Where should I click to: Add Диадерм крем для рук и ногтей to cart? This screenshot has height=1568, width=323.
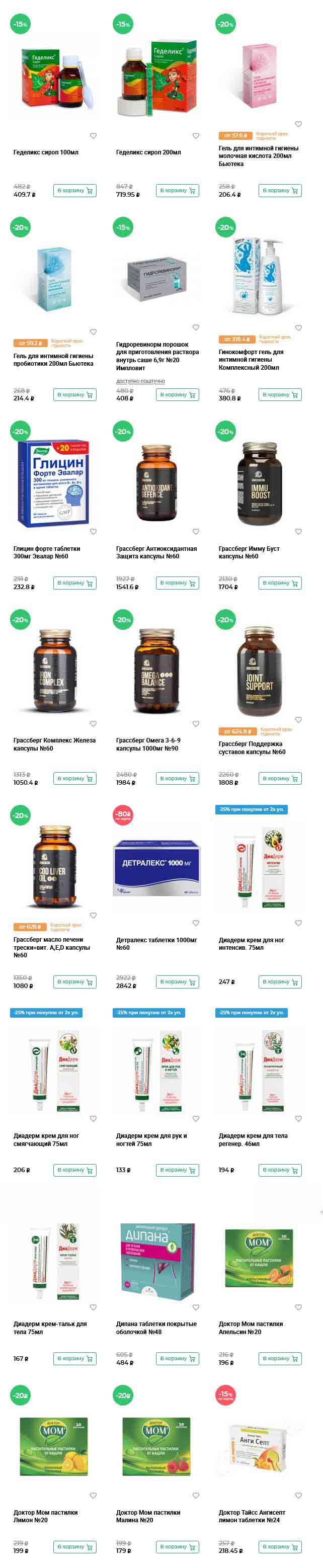click(177, 1169)
